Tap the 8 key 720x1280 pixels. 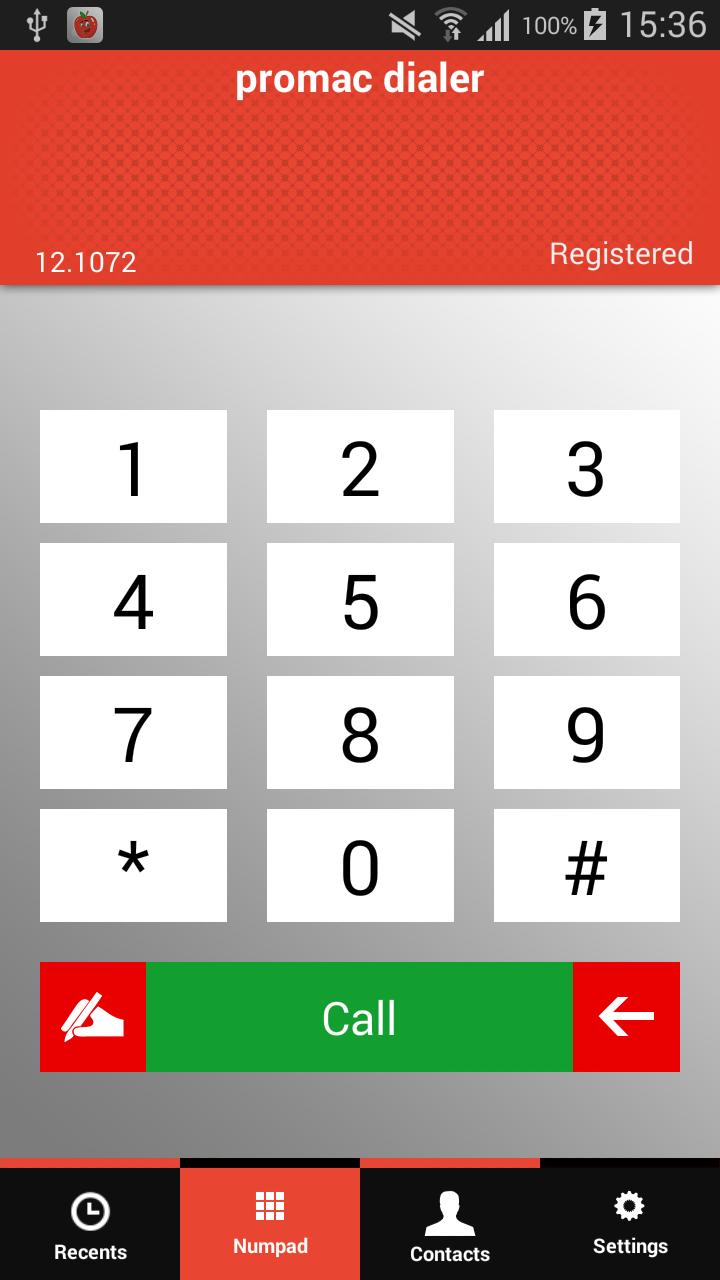[x=360, y=732]
